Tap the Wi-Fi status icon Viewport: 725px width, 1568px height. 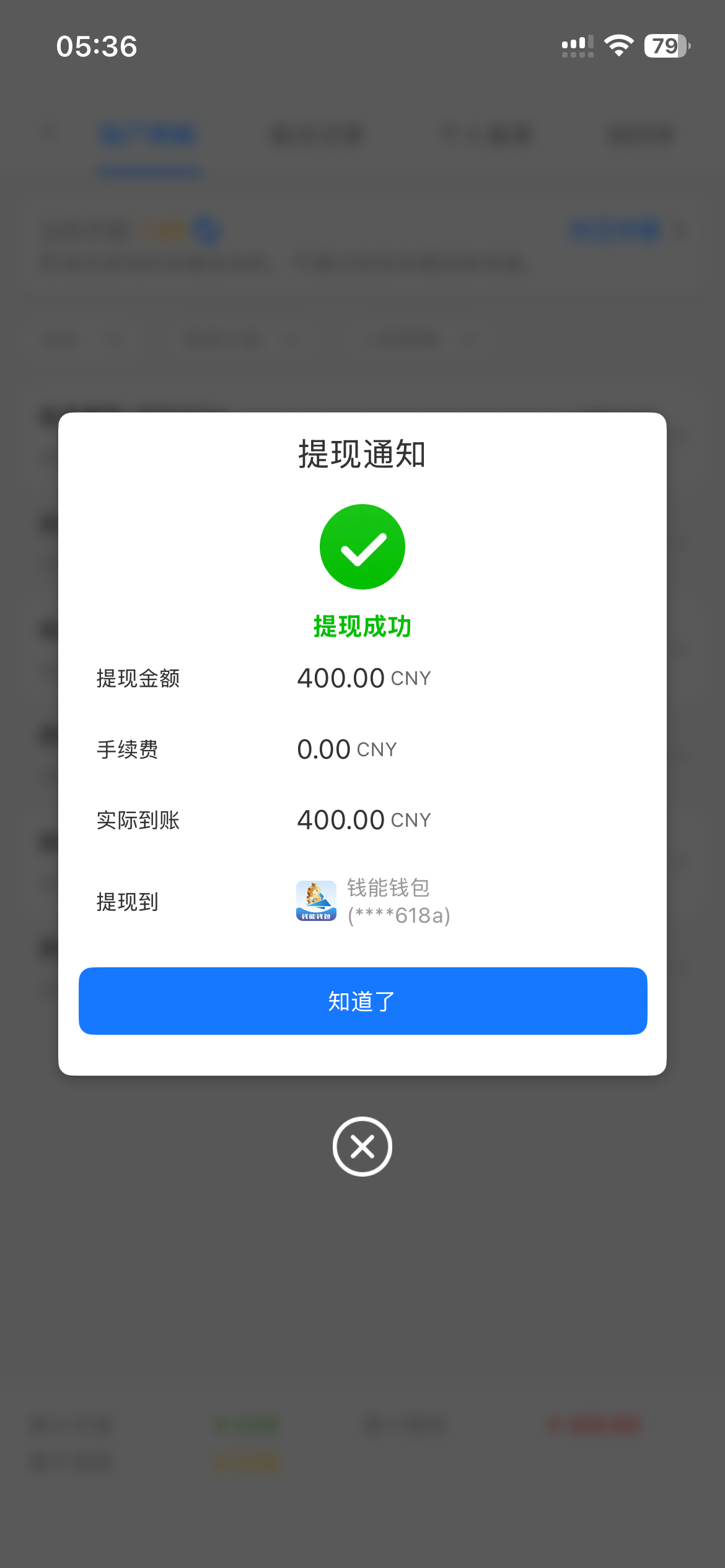click(620, 45)
